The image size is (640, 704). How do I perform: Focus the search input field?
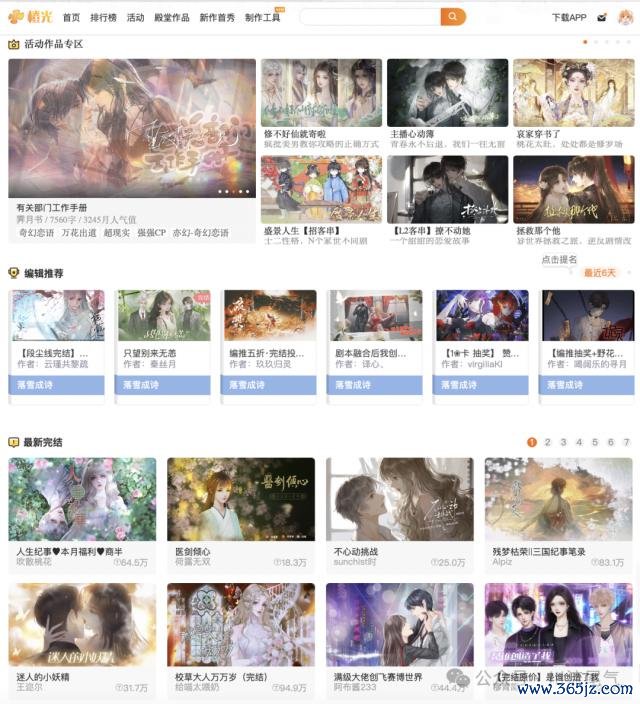(x=369, y=17)
